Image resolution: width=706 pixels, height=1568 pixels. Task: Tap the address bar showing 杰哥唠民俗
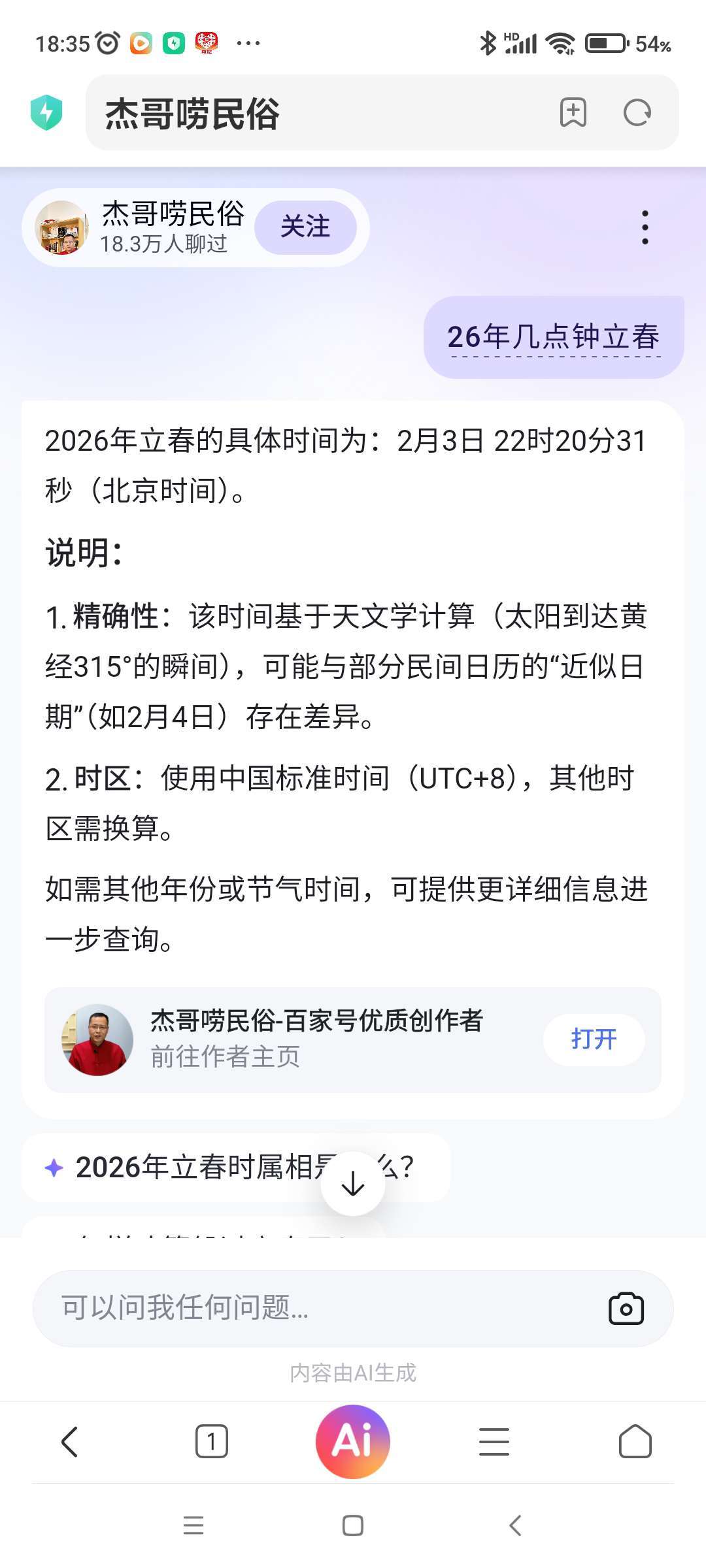pyautogui.click(x=314, y=112)
